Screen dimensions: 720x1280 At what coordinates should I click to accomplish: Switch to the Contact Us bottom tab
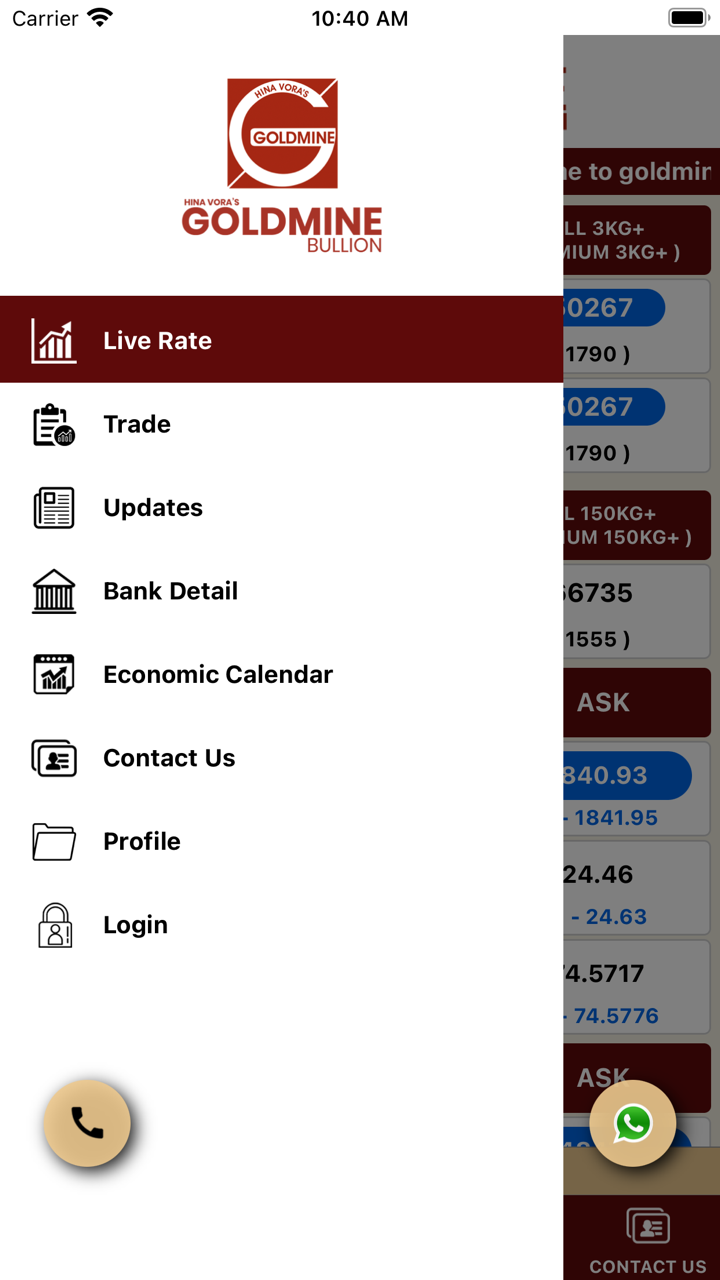tap(647, 1240)
